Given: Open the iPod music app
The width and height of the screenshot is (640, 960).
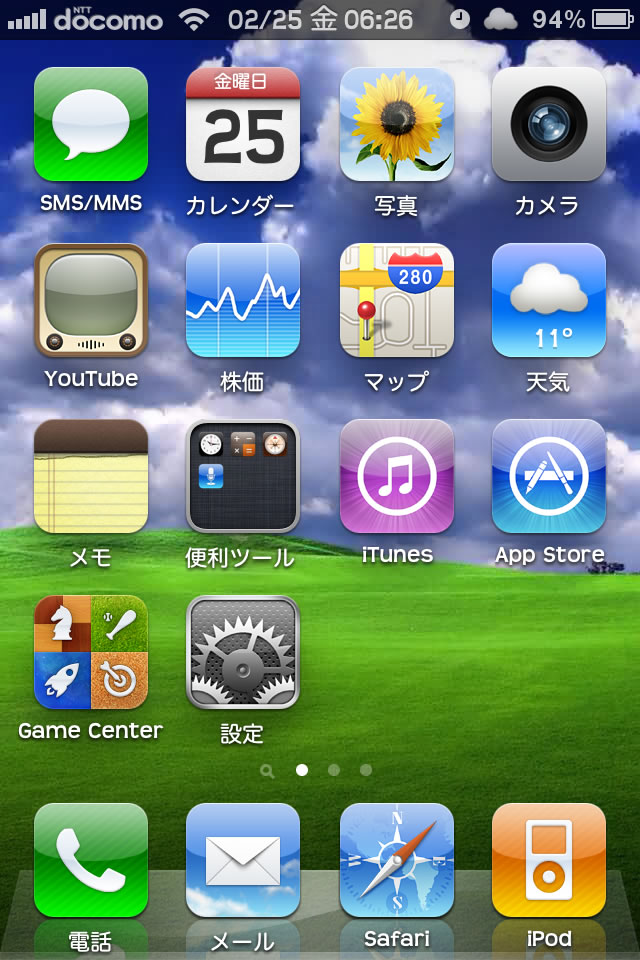Looking at the screenshot, I should click(549, 860).
